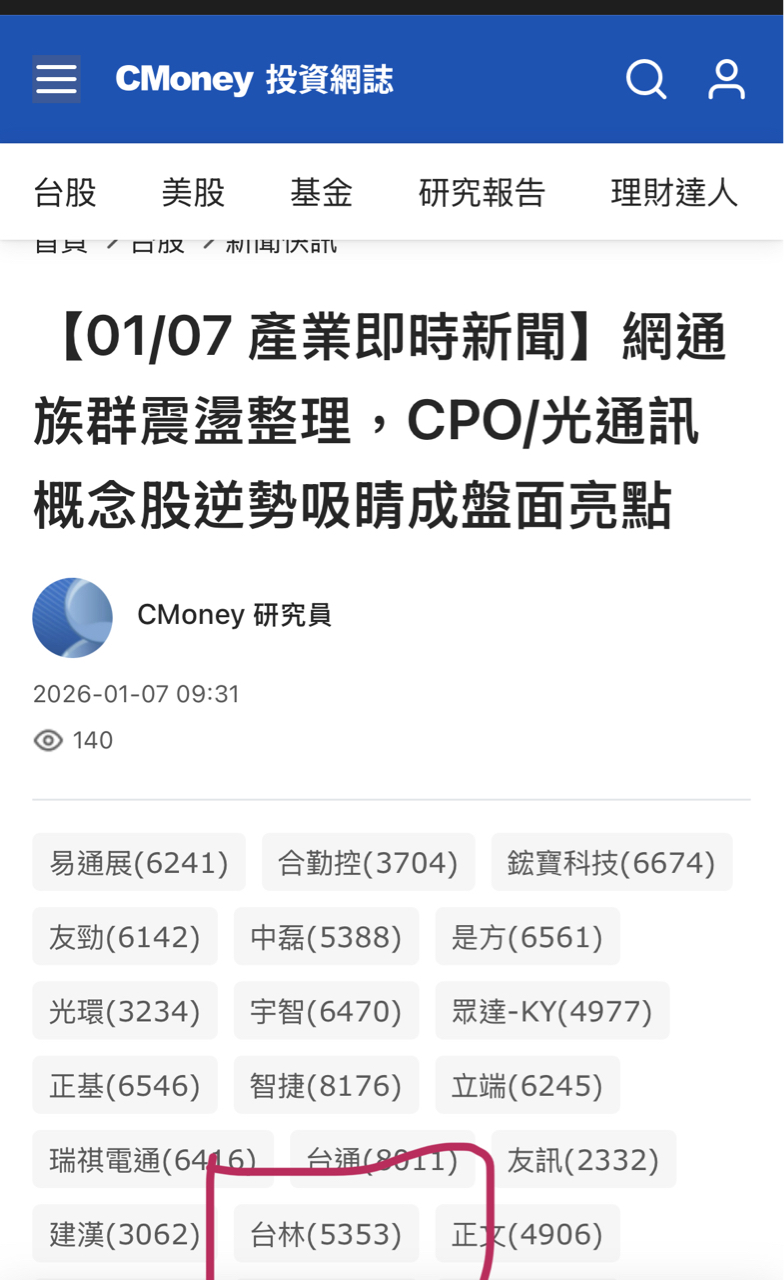
Task: Open the user account icon
Action: [726, 79]
